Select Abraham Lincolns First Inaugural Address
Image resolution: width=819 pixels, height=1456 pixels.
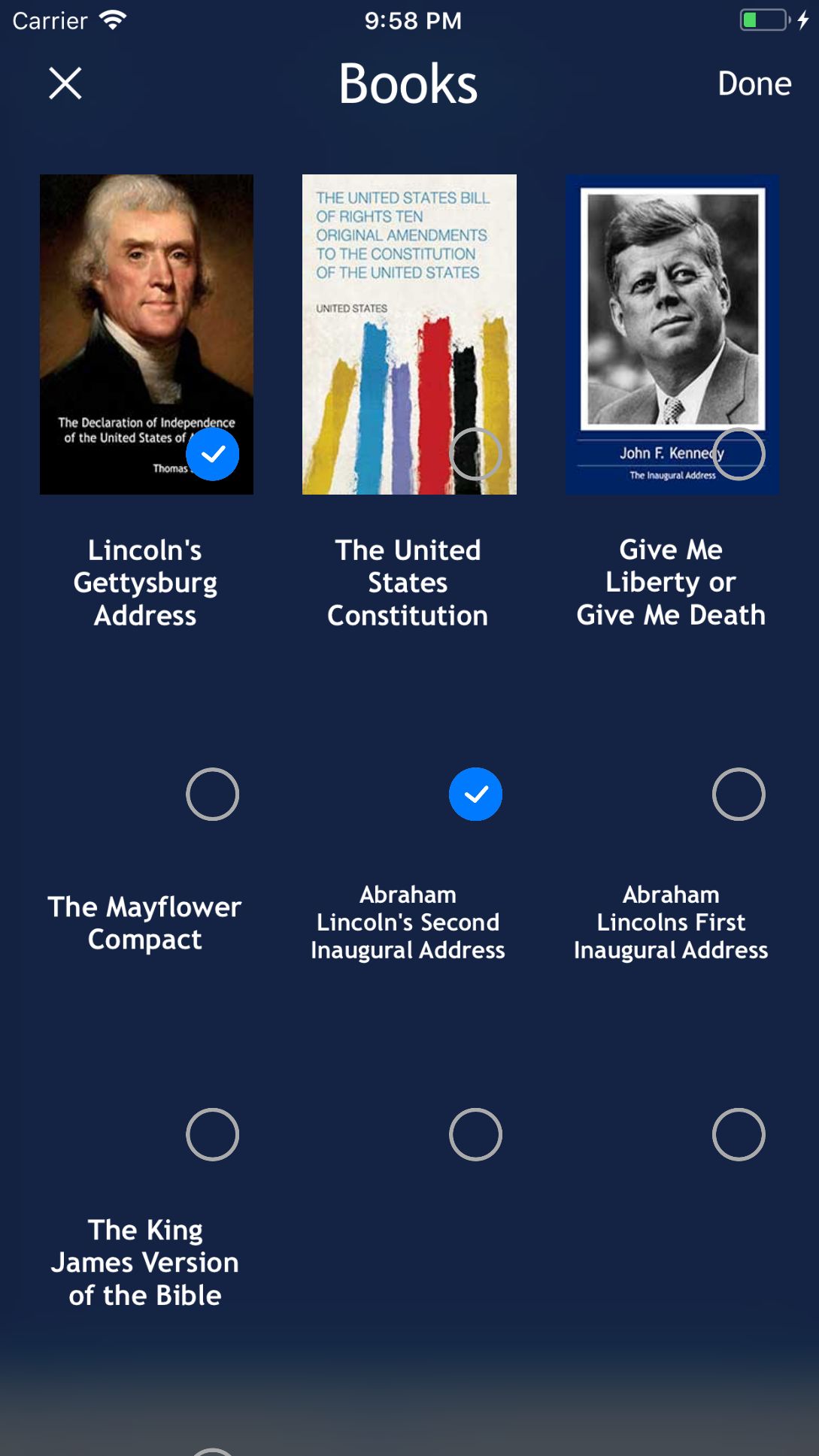tap(739, 794)
